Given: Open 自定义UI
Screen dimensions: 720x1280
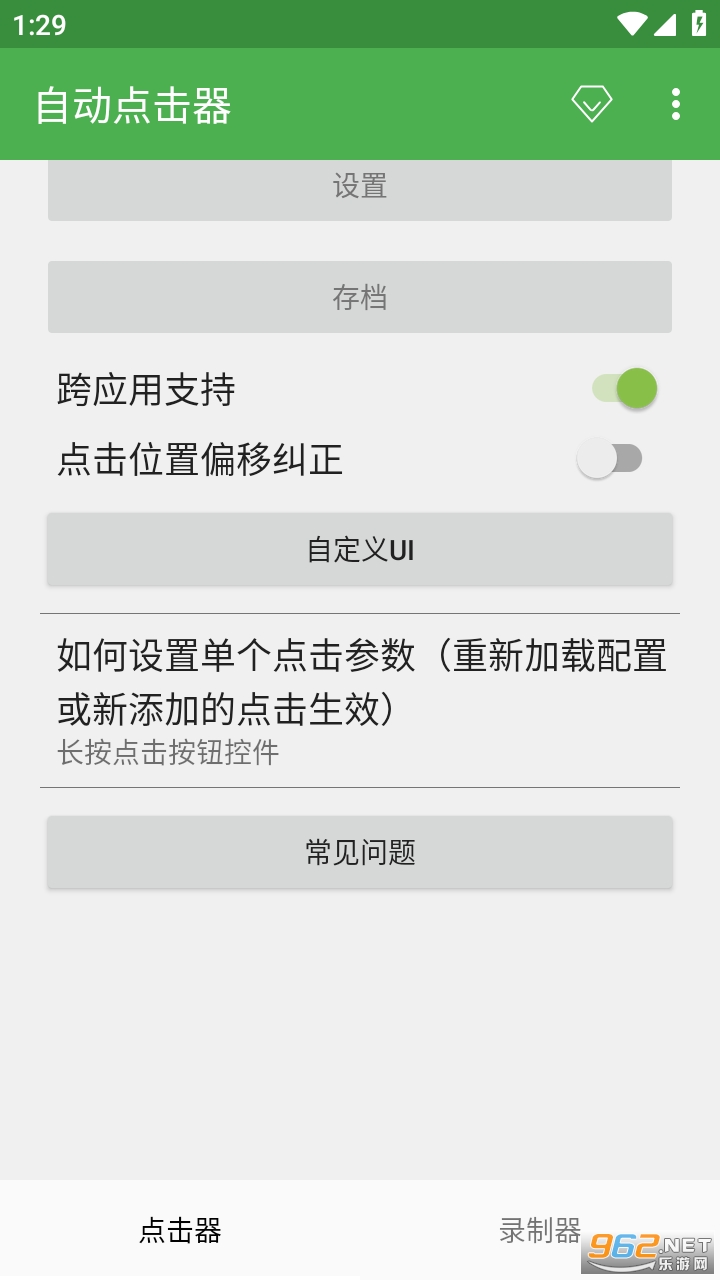Looking at the screenshot, I should click(x=360, y=549).
